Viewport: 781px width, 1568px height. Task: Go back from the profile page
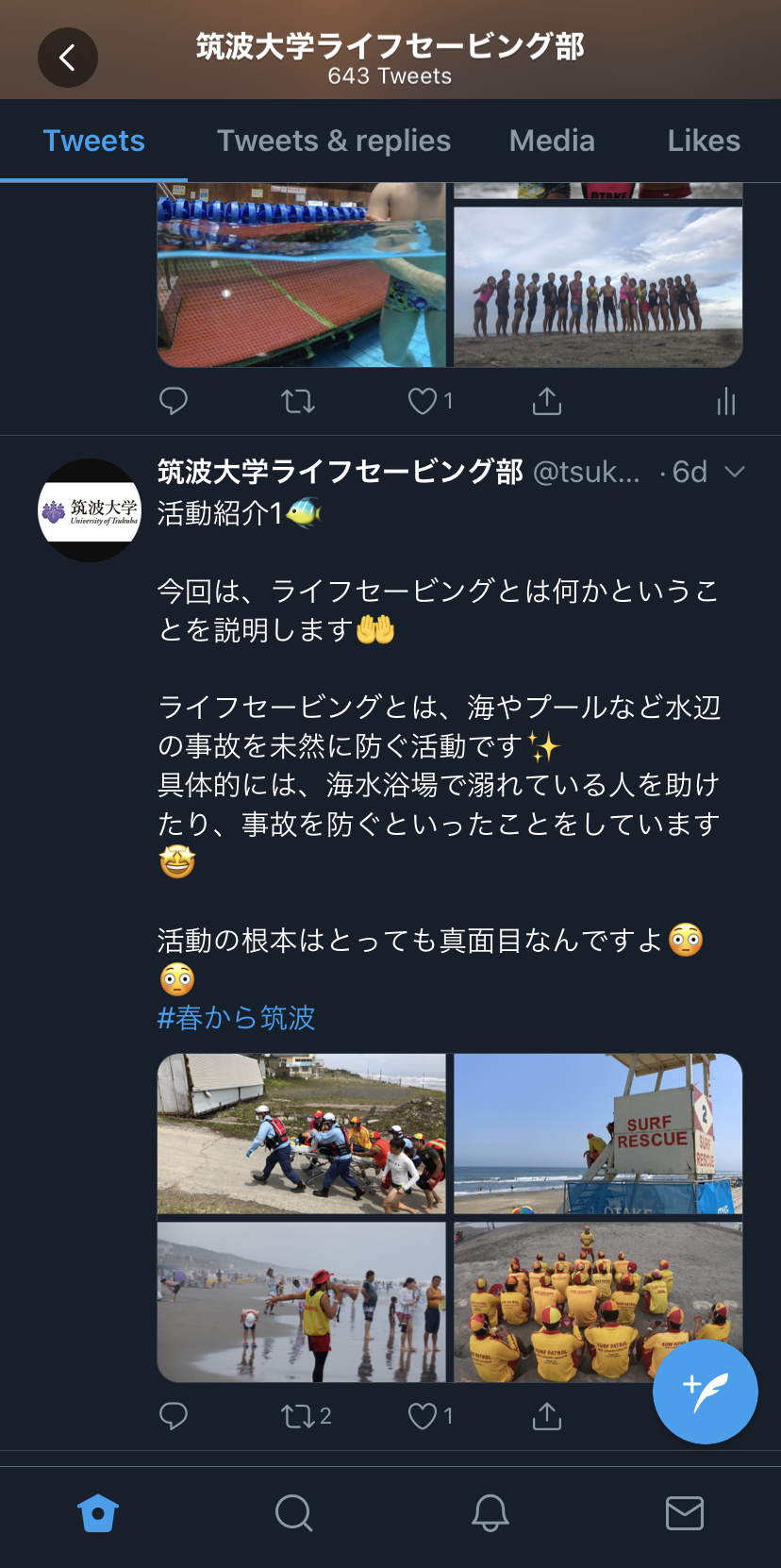(67, 58)
